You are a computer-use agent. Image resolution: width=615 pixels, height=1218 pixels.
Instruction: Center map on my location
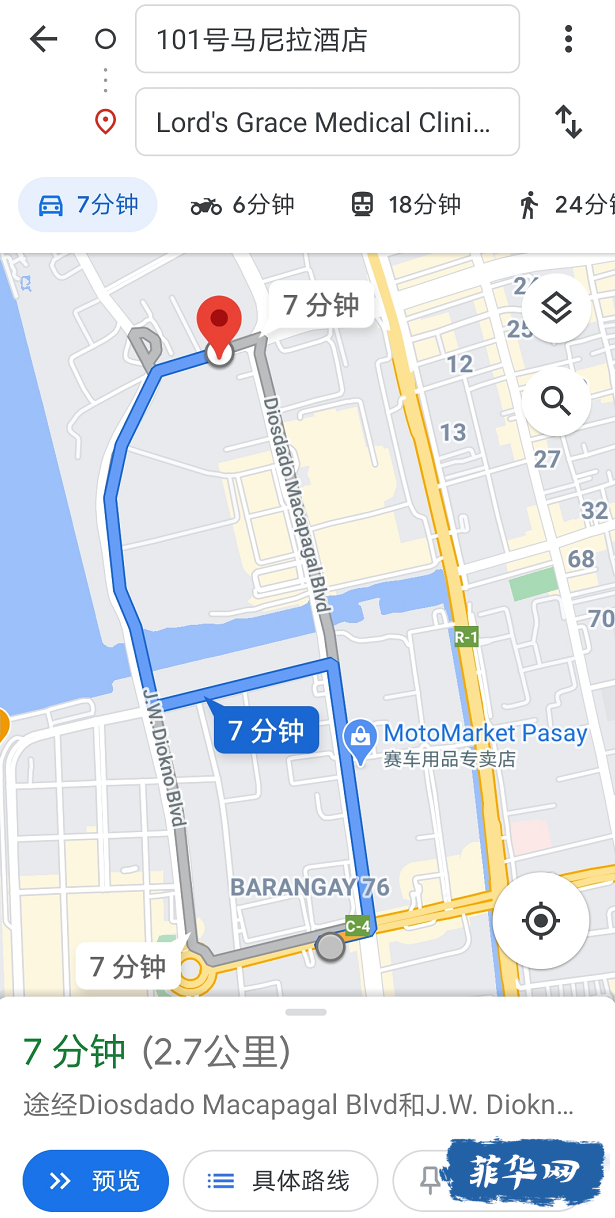541,920
